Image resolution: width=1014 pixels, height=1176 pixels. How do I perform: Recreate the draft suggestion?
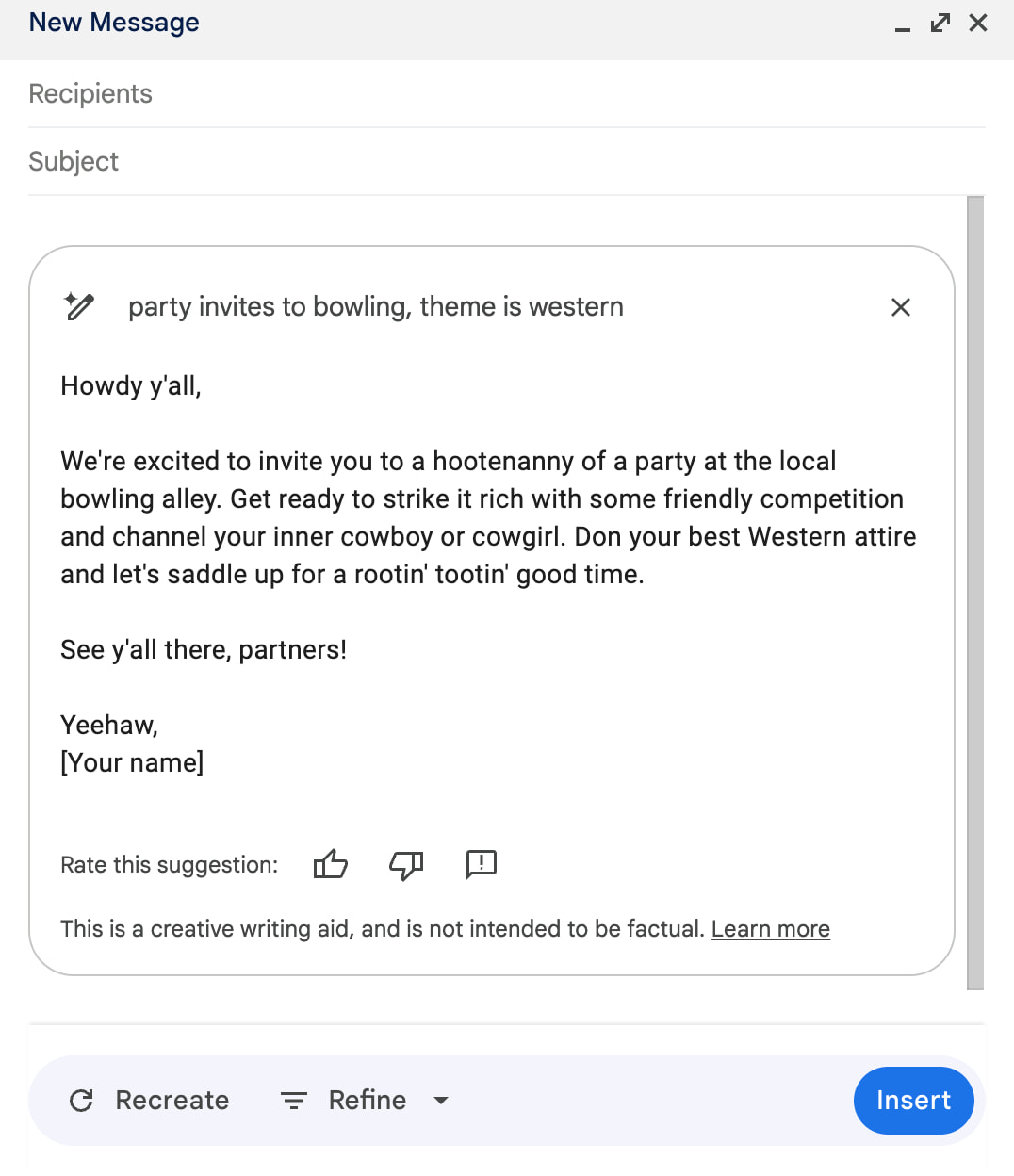150,1100
